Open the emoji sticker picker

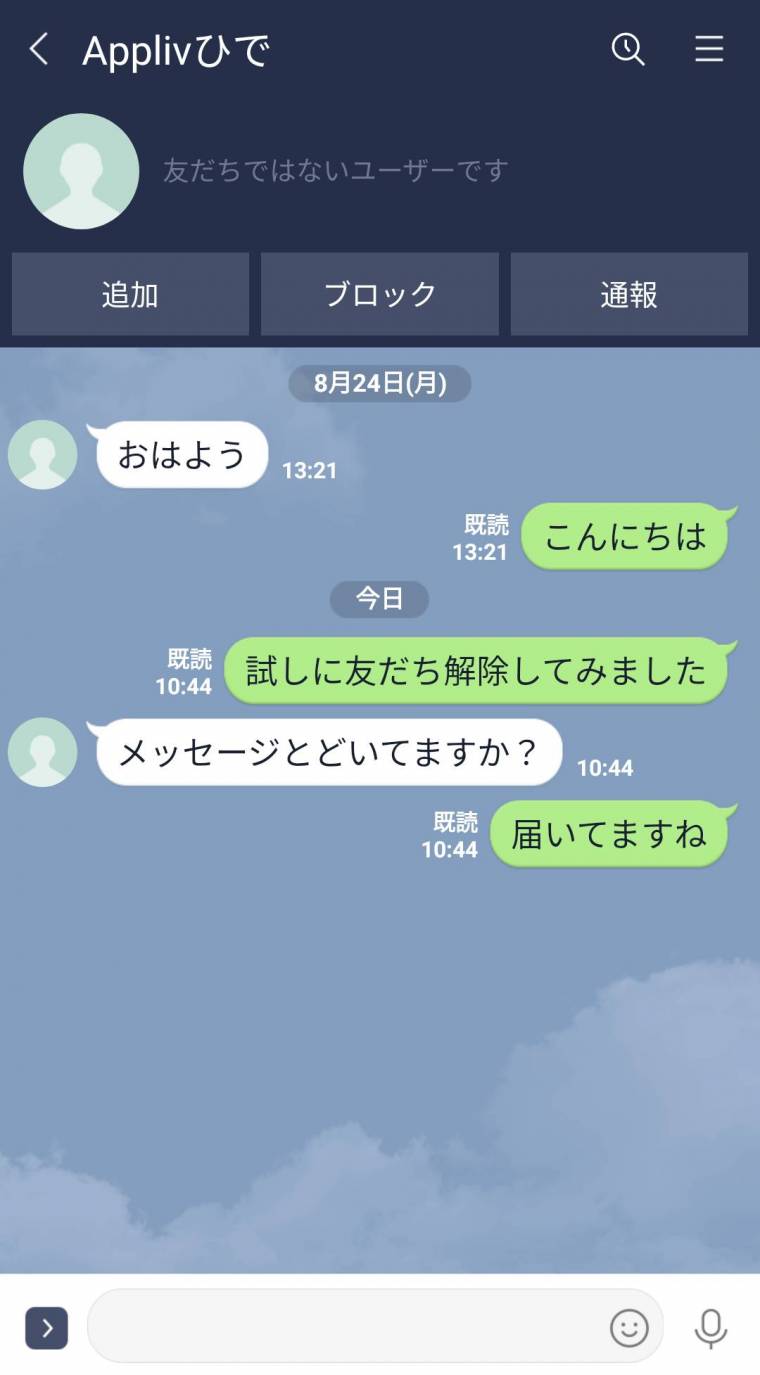coord(629,1328)
